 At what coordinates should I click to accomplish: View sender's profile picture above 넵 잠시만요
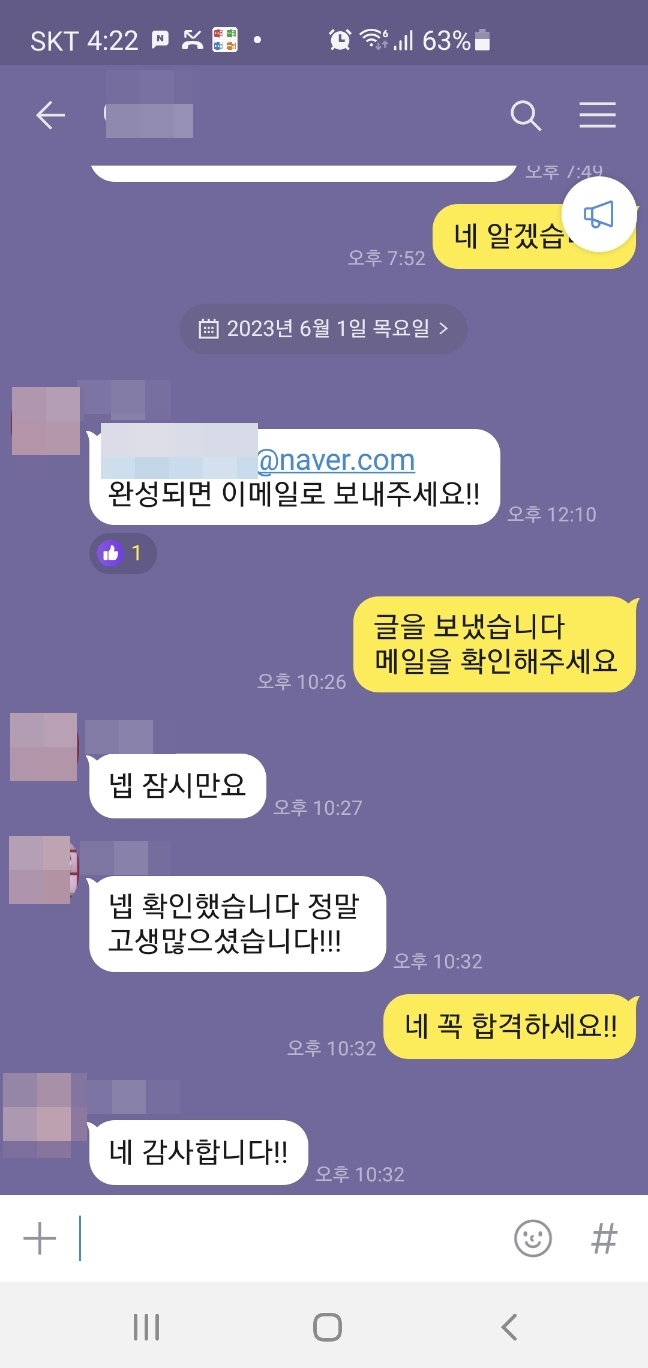44,746
